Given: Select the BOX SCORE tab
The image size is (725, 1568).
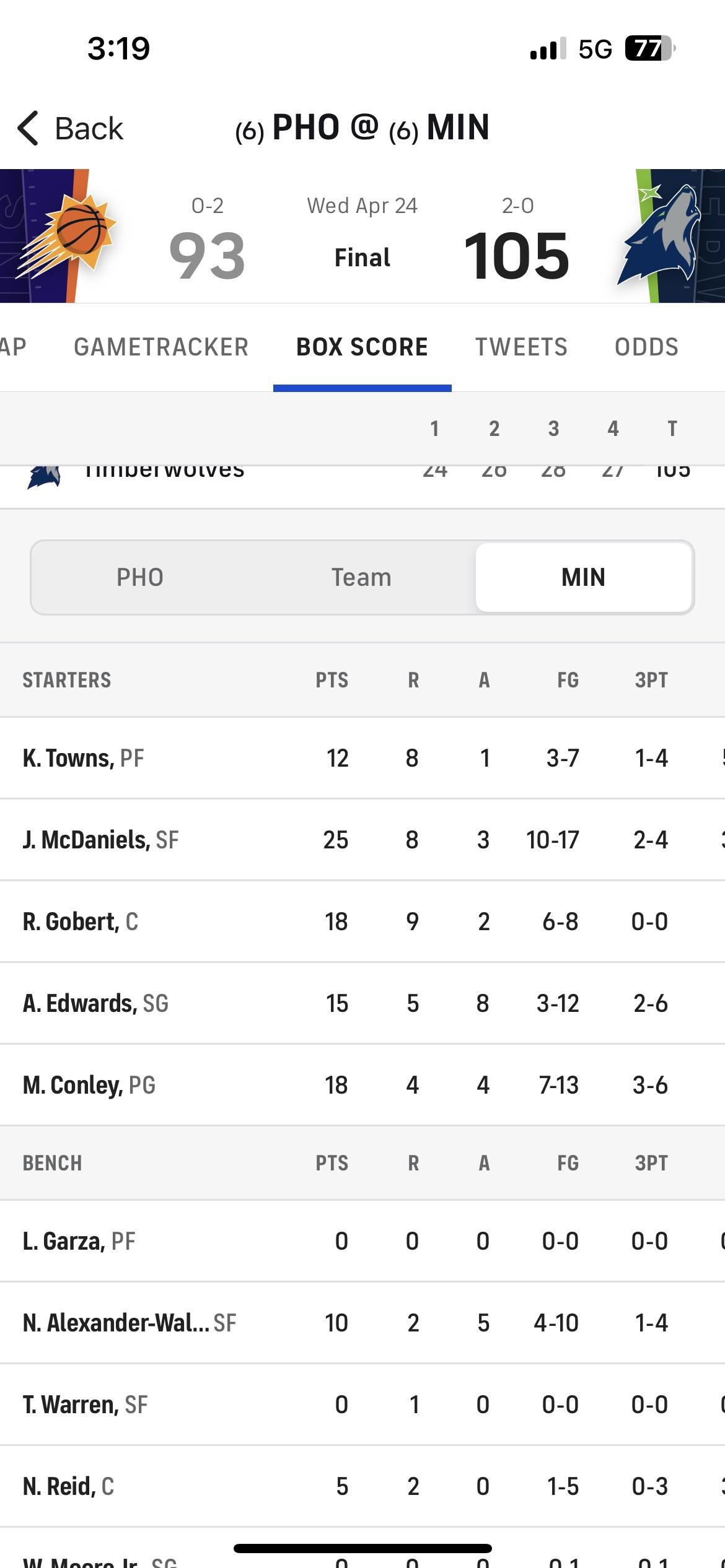Looking at the screenshot, I should (x=362, y=347).
